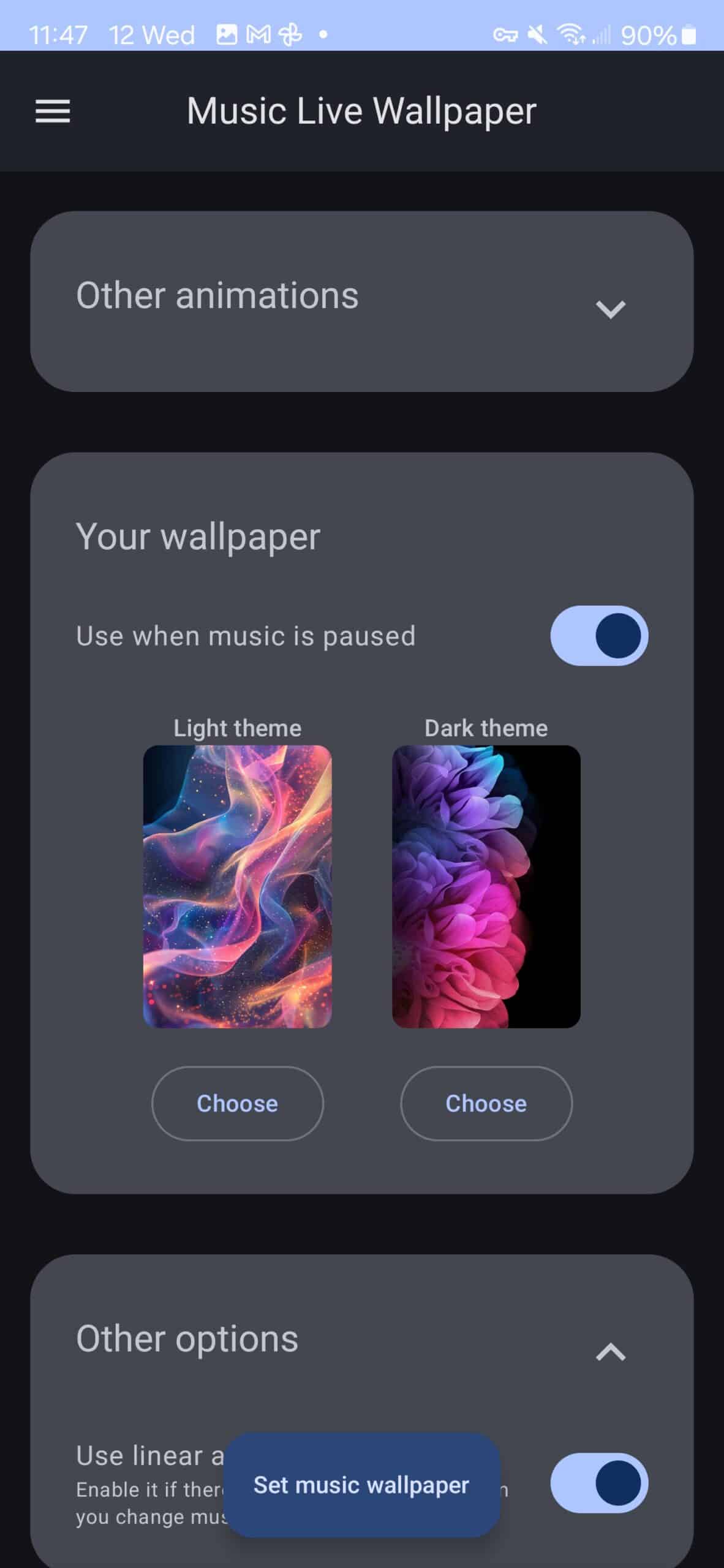Tap the Light theme wallpaper preview

pyautogui.click(x=238, y=886)
